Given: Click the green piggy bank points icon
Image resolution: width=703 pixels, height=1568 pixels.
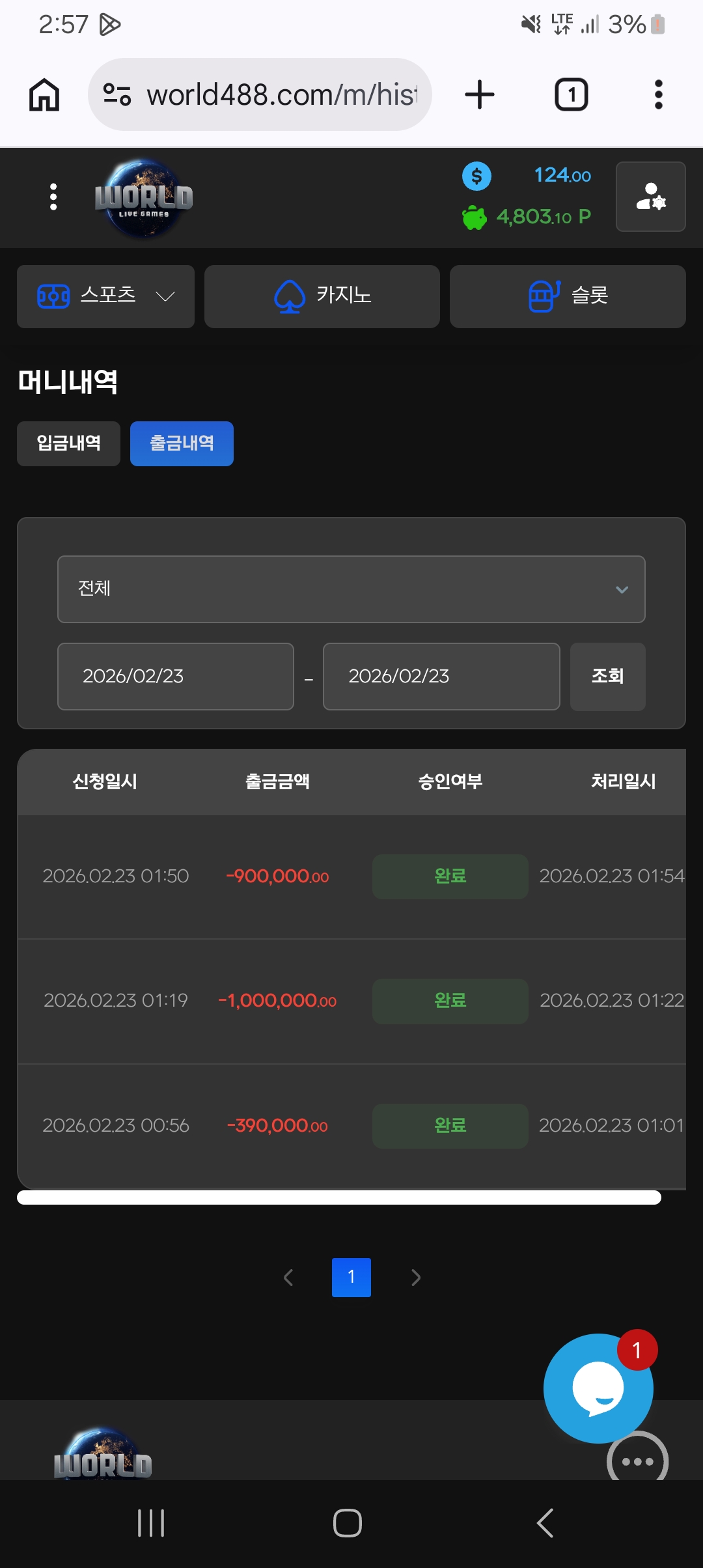Looking at the screenshot, I should [x=476, y=217].
